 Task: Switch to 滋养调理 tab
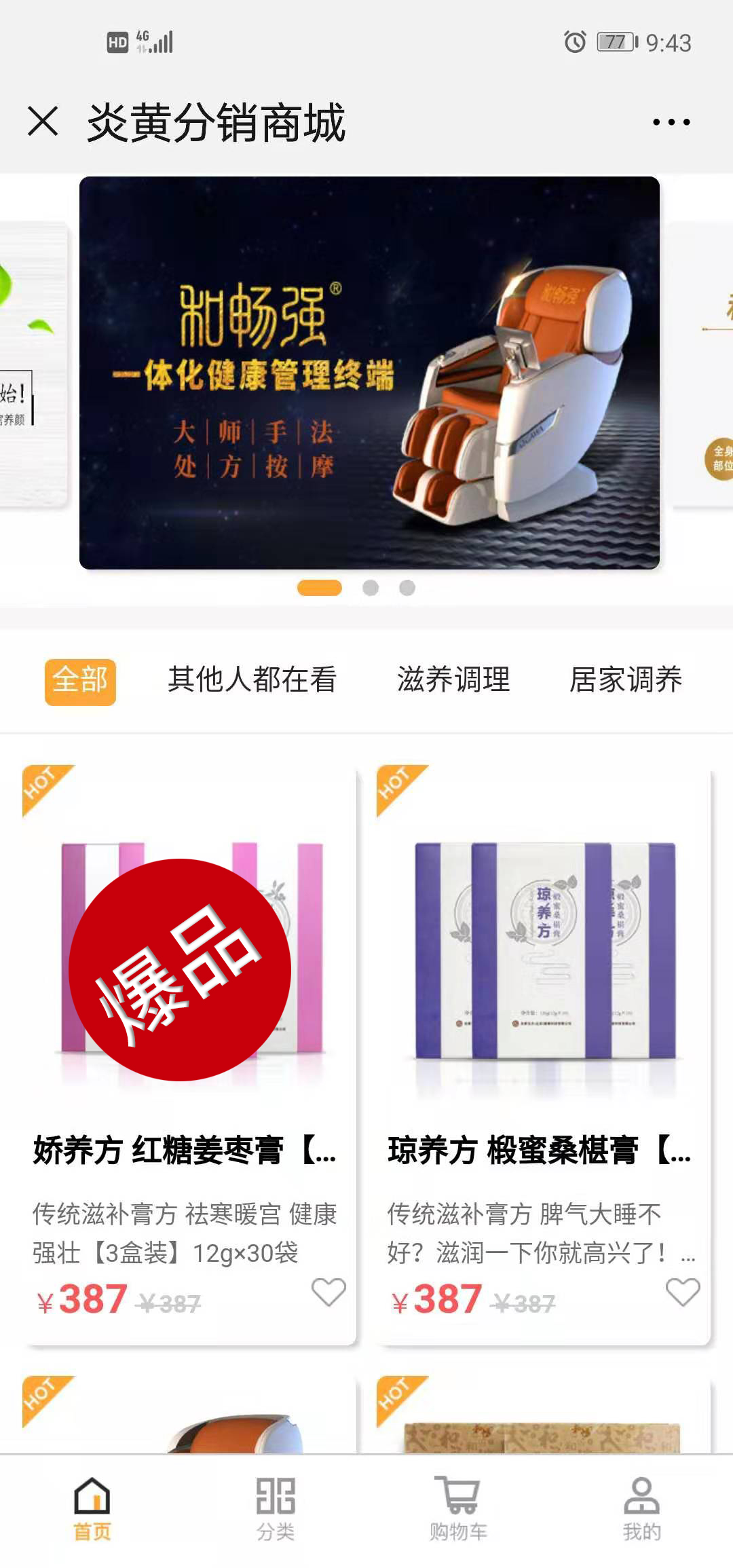point(453,680)
